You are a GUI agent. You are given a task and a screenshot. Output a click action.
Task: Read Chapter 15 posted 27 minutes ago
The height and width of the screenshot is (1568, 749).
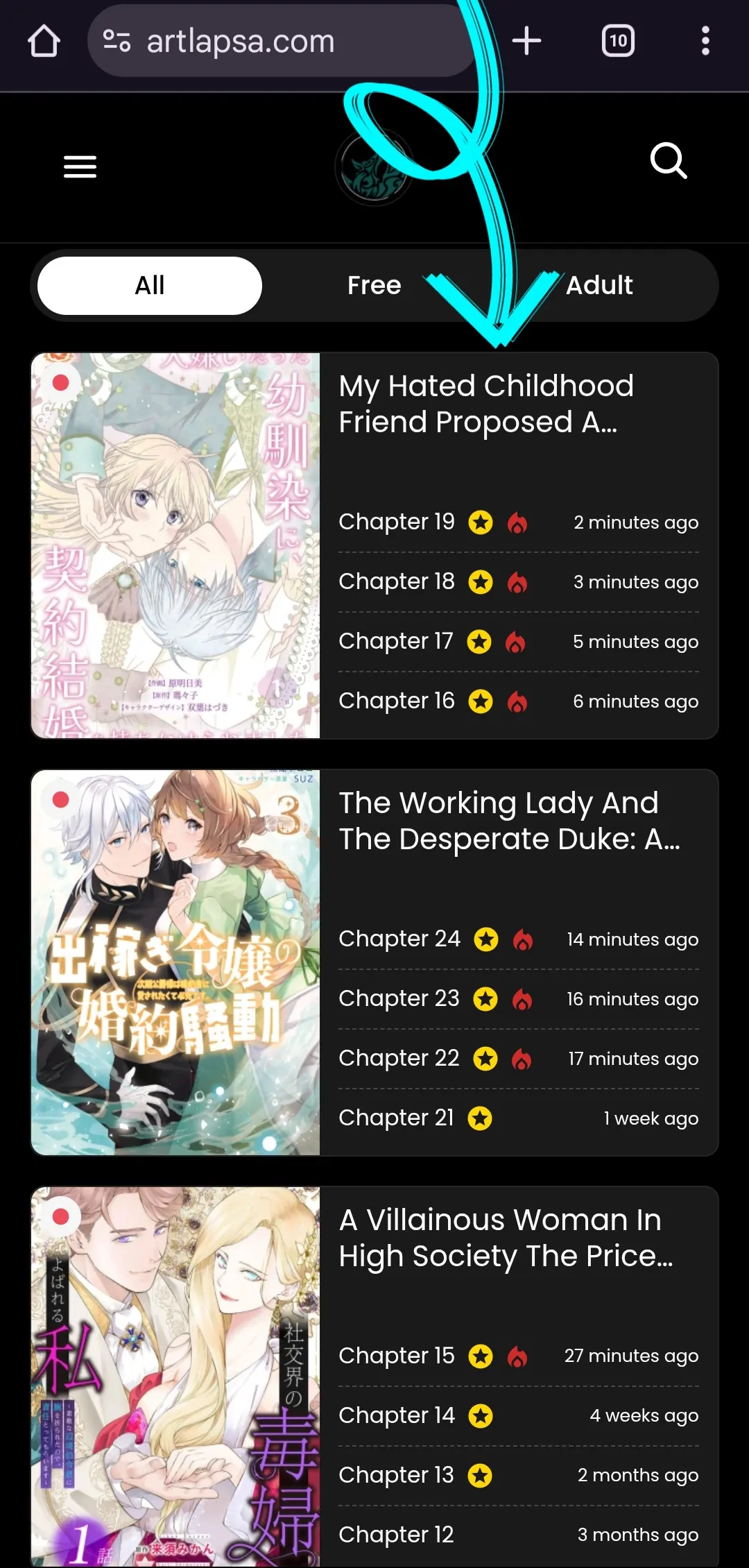tap(397, 1356)
